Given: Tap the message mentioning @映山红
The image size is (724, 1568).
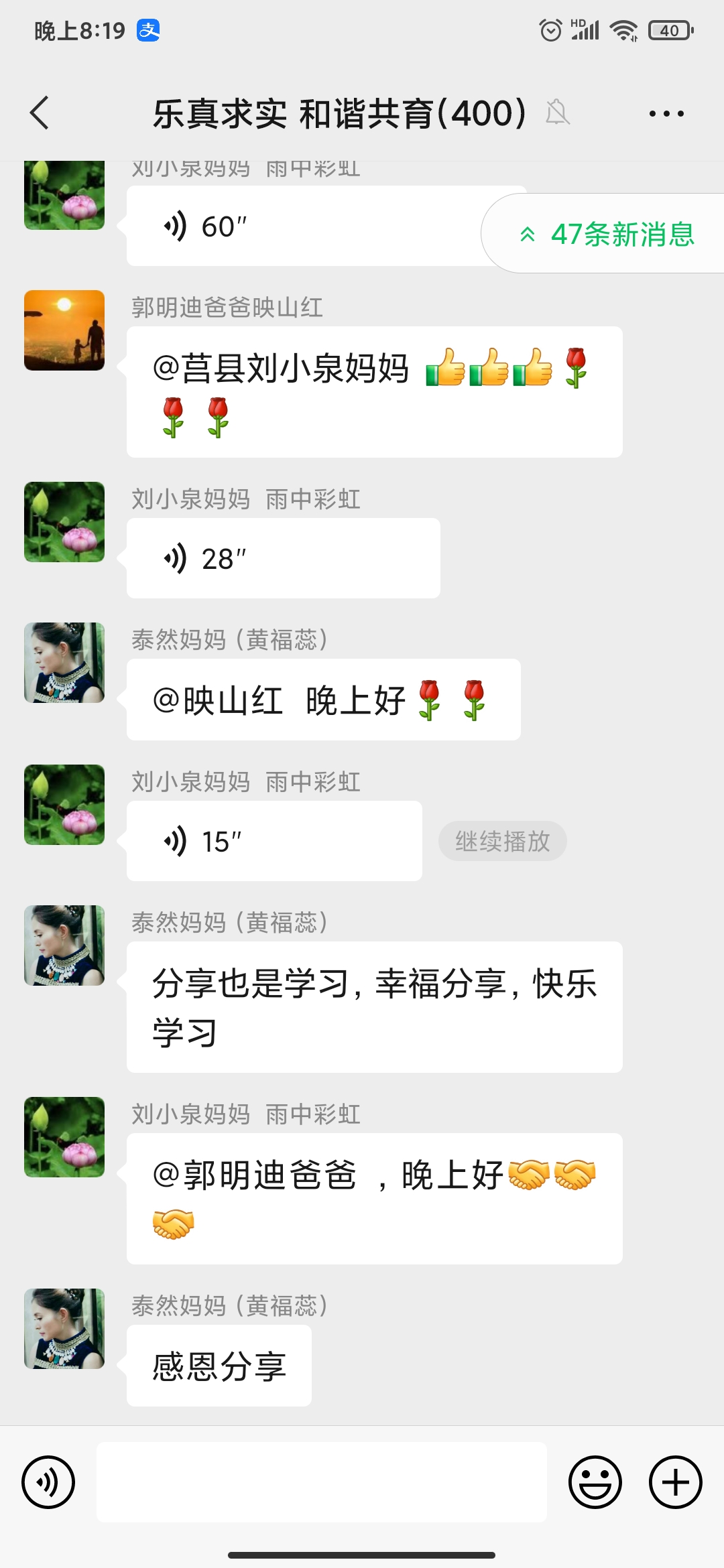Looking at the screenshot, I should coord(322,699).
